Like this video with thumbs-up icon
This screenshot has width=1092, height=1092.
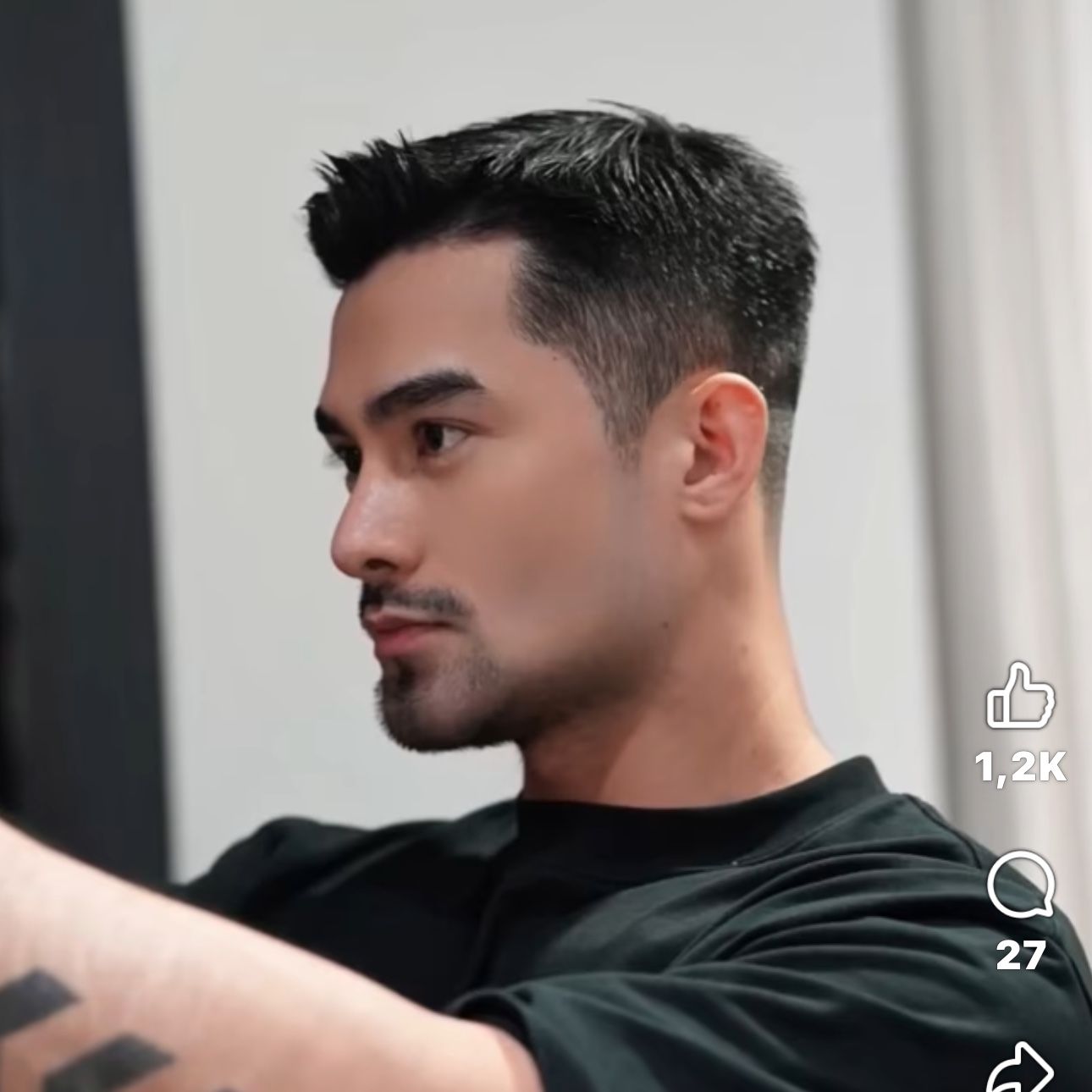[x=1020, y=696]
